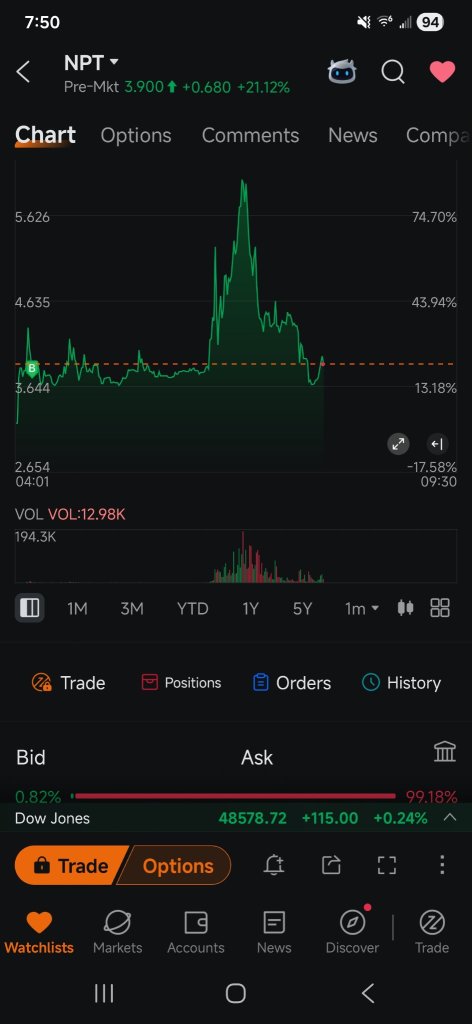View Positions for NPT
The width and height of the screenshot is (472, 1024).
[181, 682]
